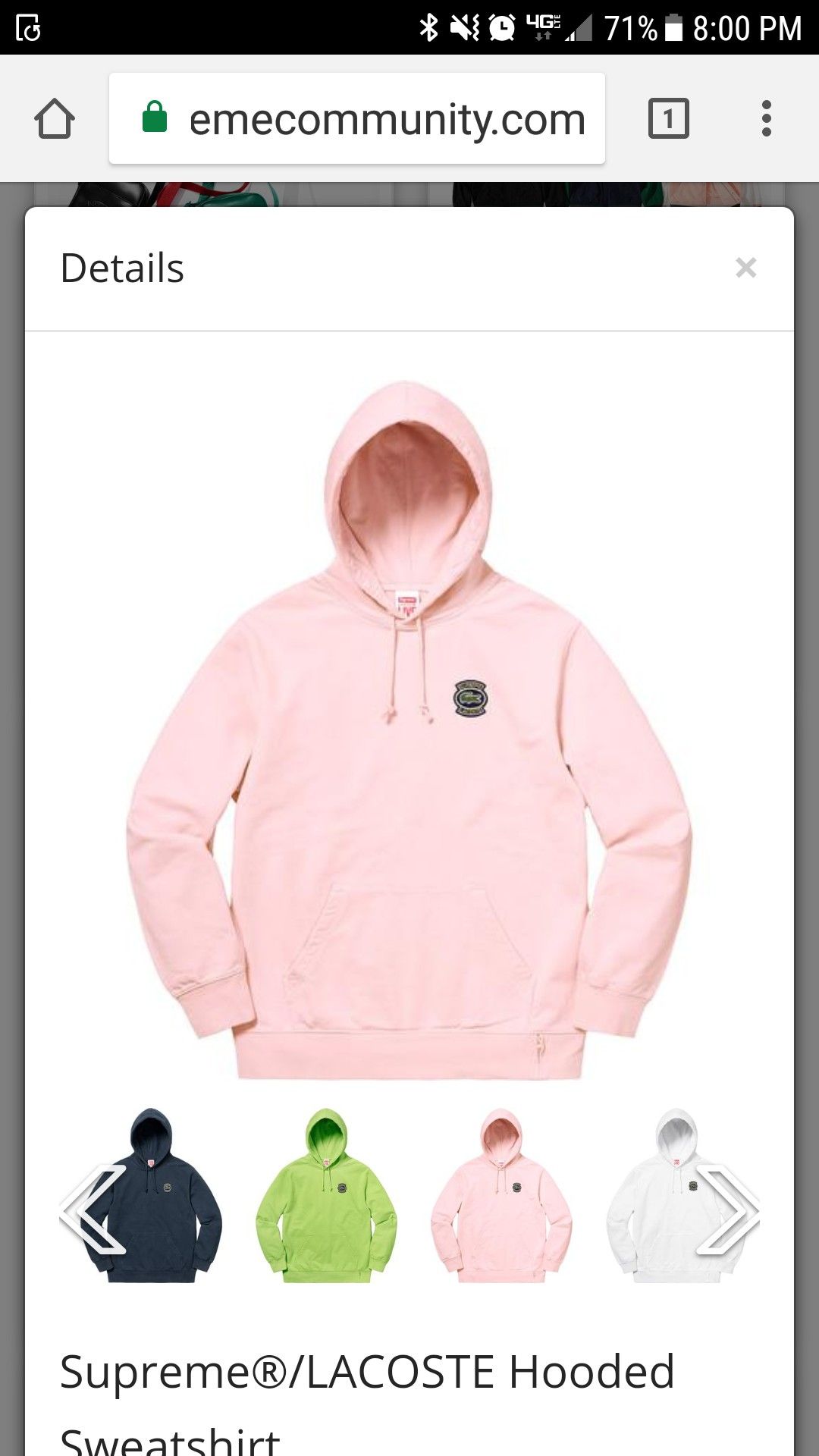This screenshot has width=819, height=1456.
Task: Go to the browser home page
Action: pyautogui.click(x=55, y=119)
